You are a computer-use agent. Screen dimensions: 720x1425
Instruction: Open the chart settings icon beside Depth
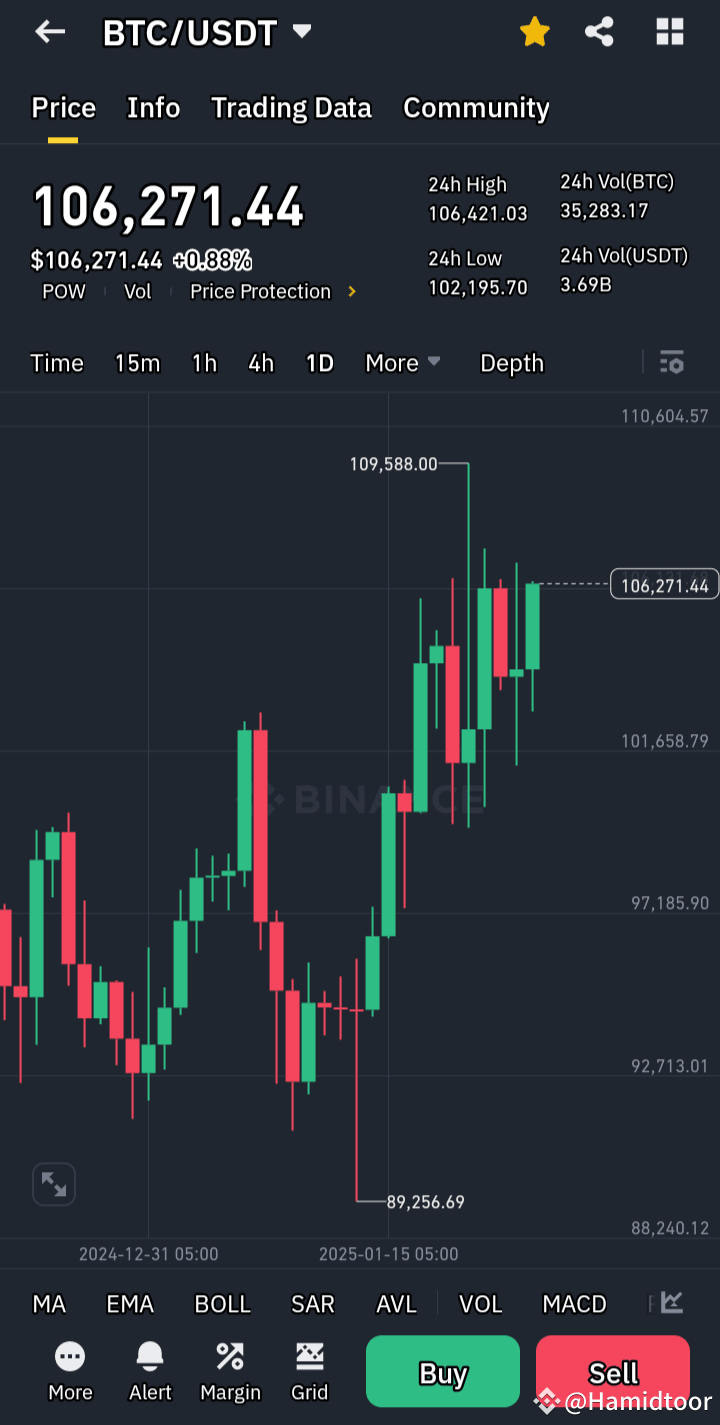pyautogui.click(x=671, y=363)
